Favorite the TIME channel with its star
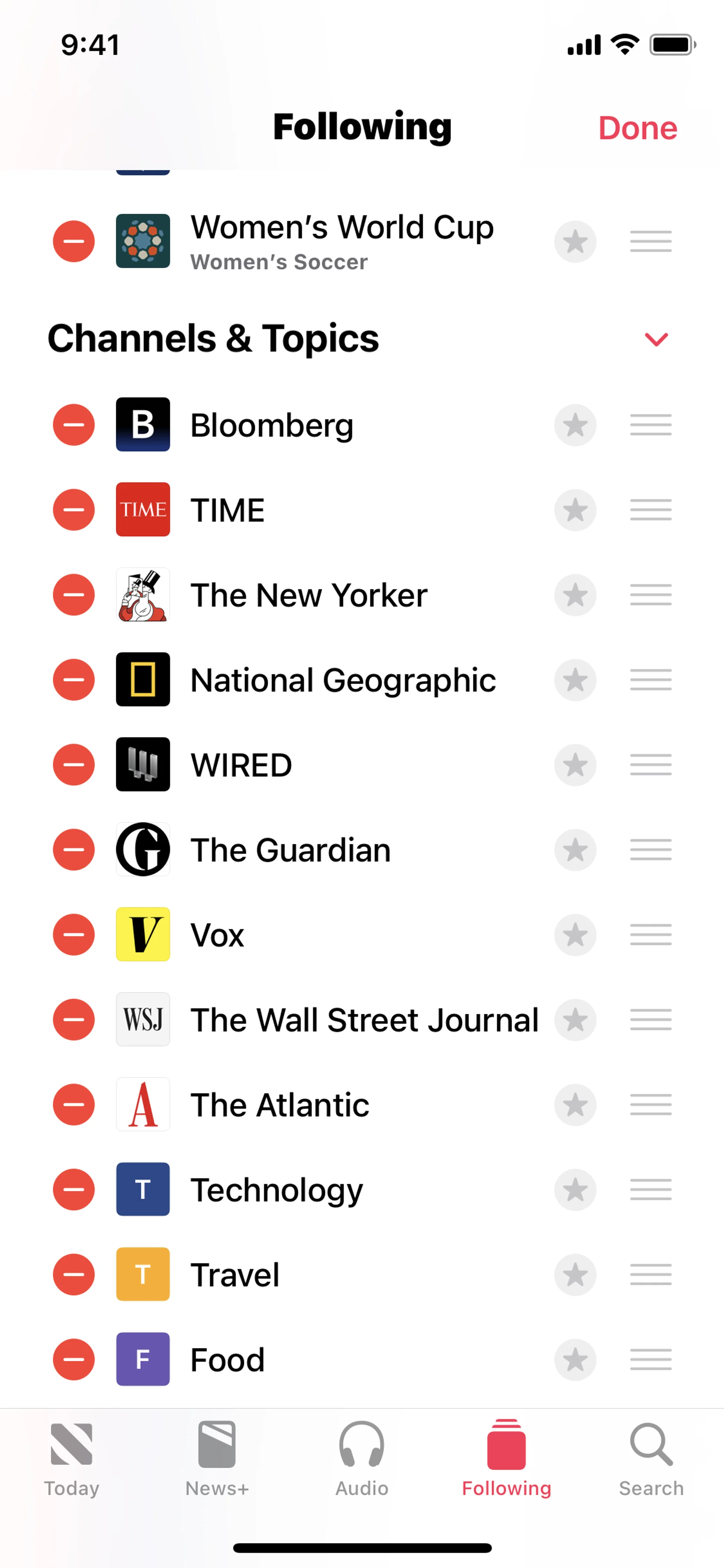Viewport: 724px width, 1568px height. click(575, 510)
